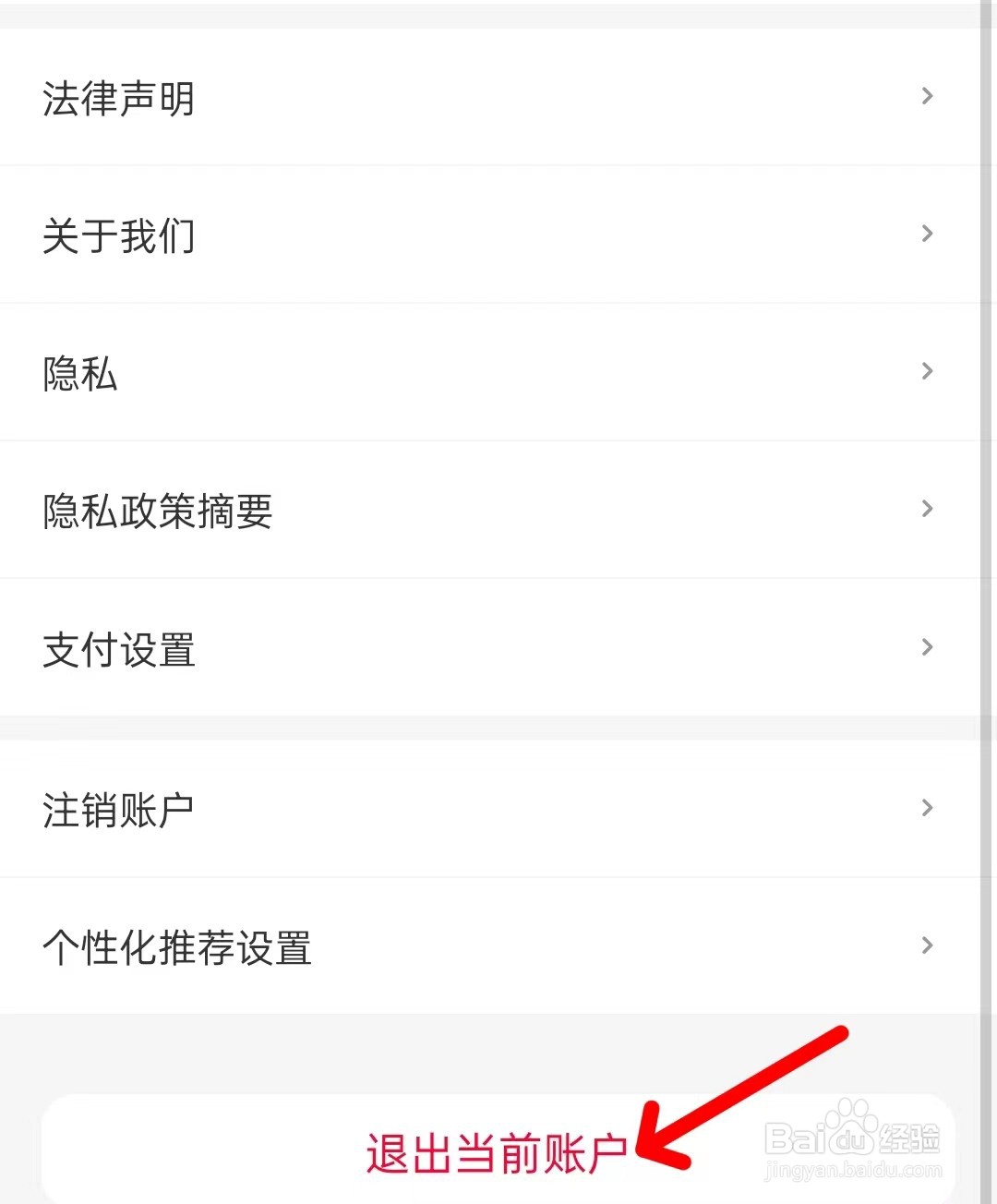Expand the 关于我们 row chevron
This screenshot has height=1204, width=997.
tap(927, 234)
